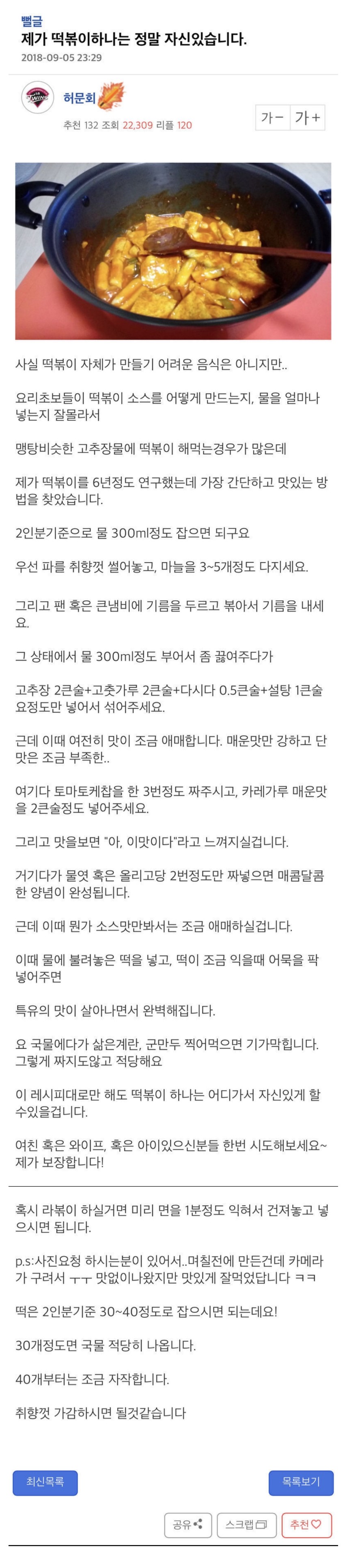Scrap this post with 스크랩
The width and height of the screenshot is (347, 1568).
point(246,1524)
